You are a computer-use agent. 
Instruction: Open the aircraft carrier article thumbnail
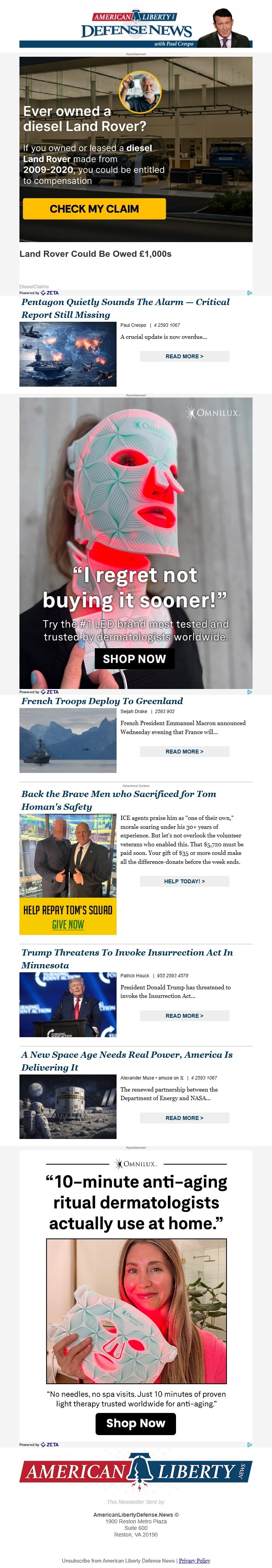pos(68,354)
